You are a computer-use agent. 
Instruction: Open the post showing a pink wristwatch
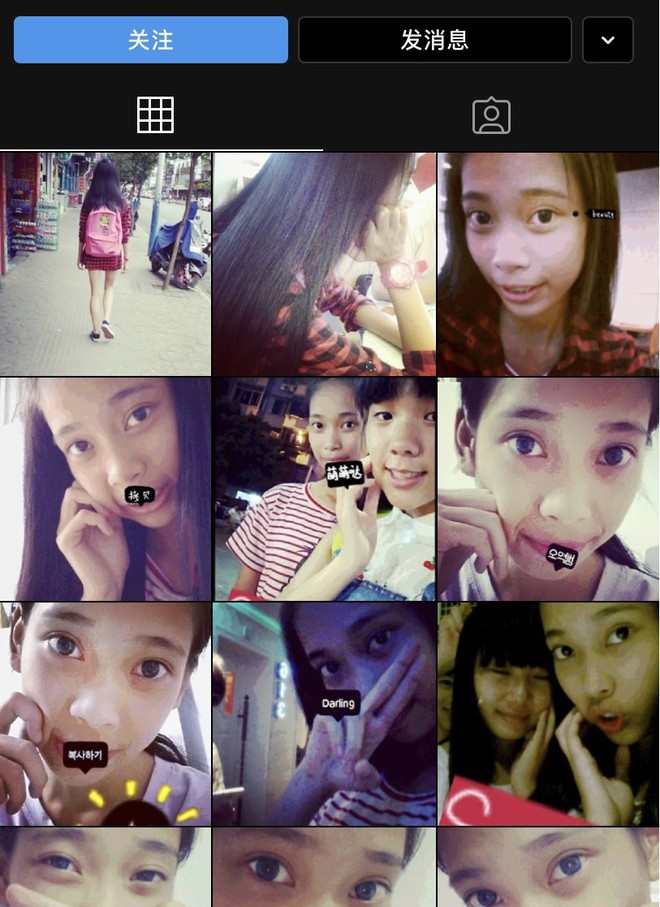[x=324, y=264]
